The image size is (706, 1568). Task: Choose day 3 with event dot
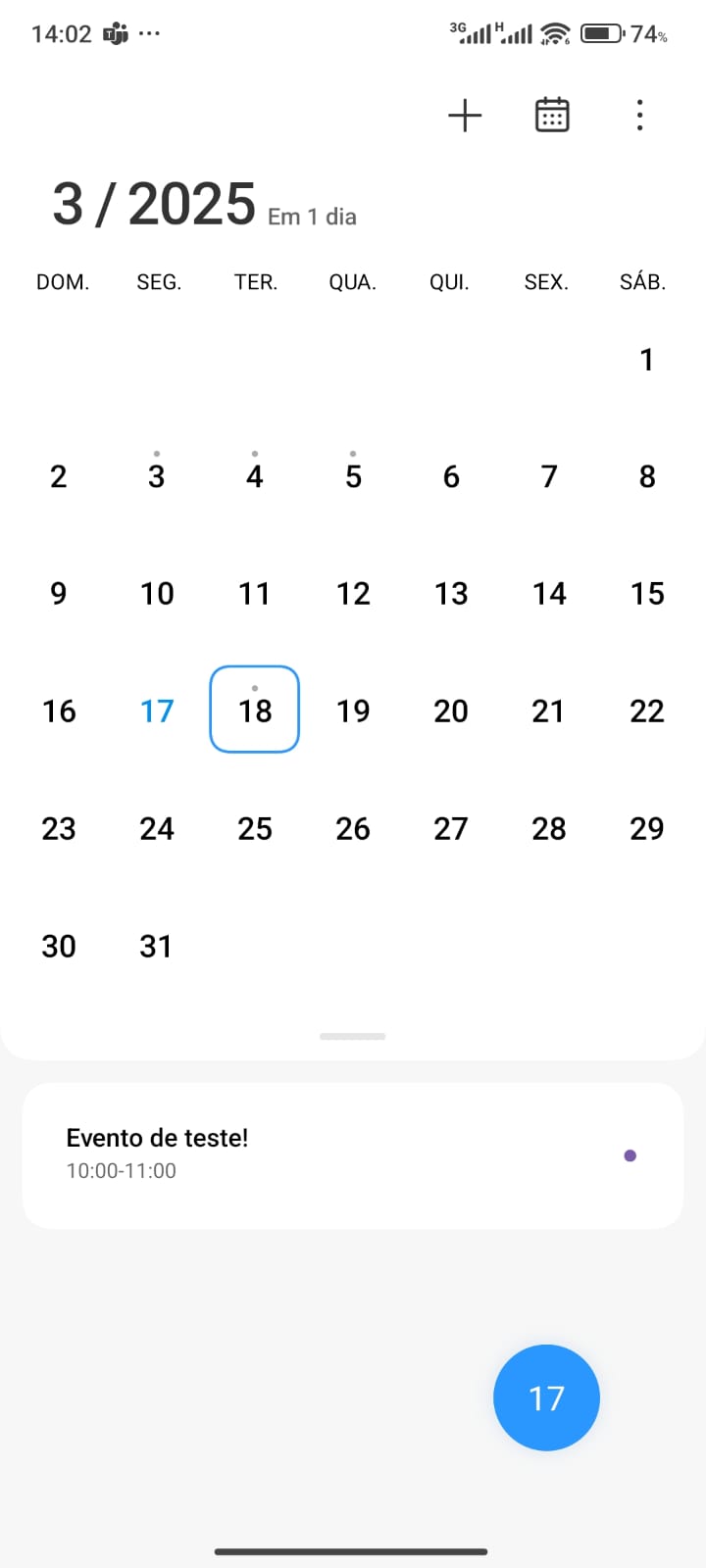(157, 475)
